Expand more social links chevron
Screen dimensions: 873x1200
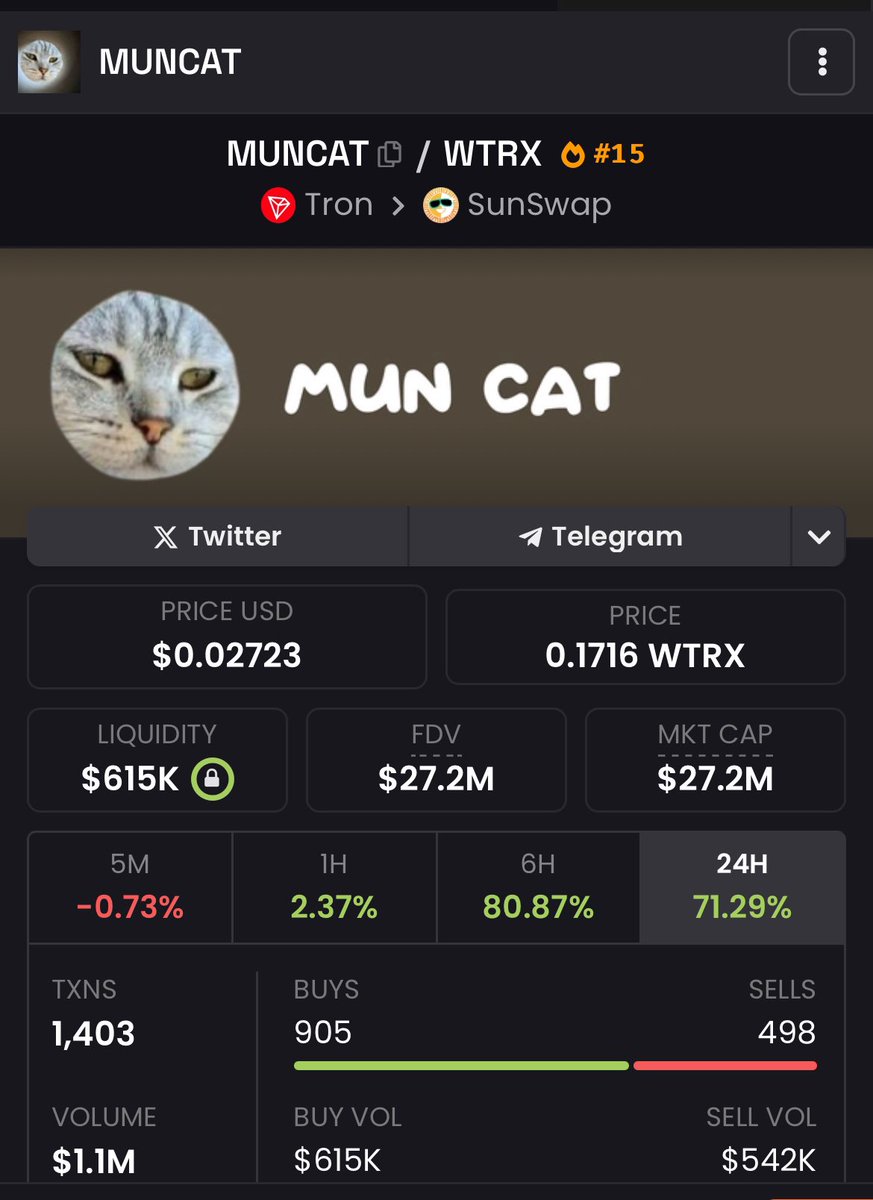tap(819, 537)
